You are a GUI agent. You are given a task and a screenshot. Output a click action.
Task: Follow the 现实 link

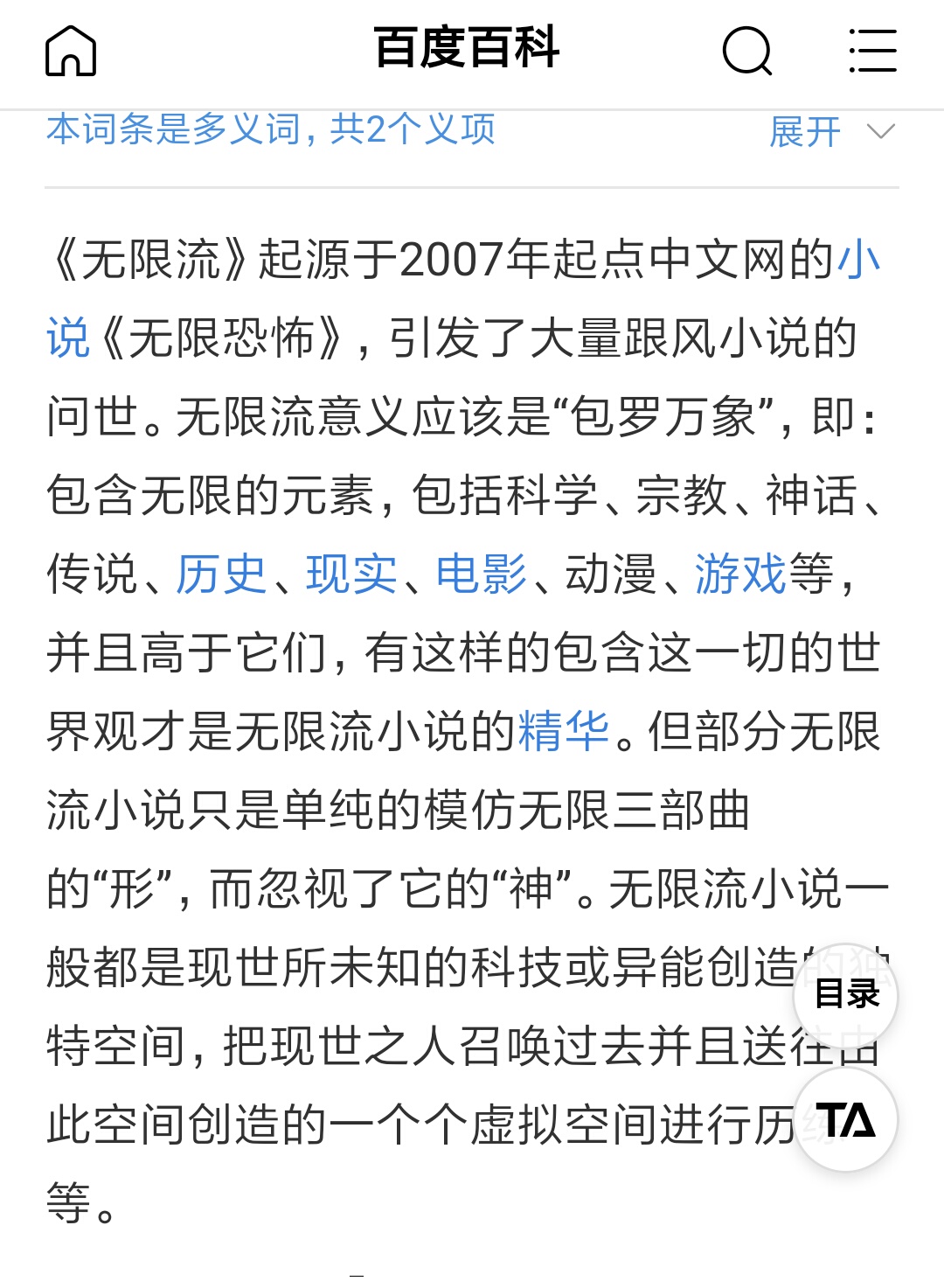click(351, 574)
